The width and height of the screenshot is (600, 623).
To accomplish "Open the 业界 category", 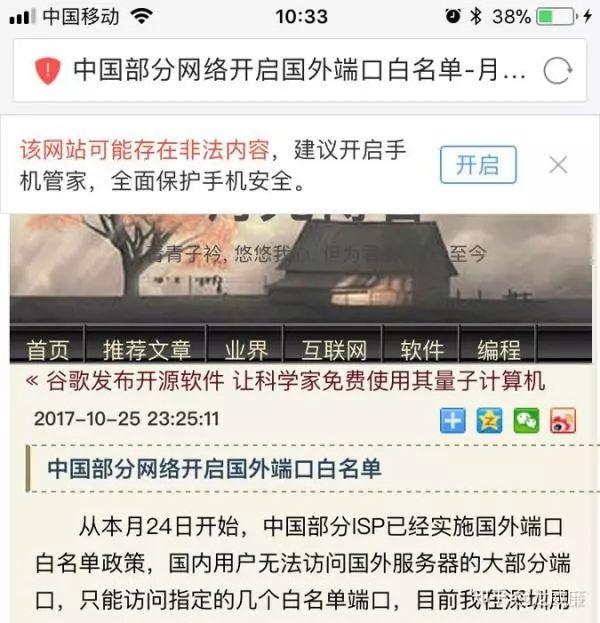I will point(246,350).
